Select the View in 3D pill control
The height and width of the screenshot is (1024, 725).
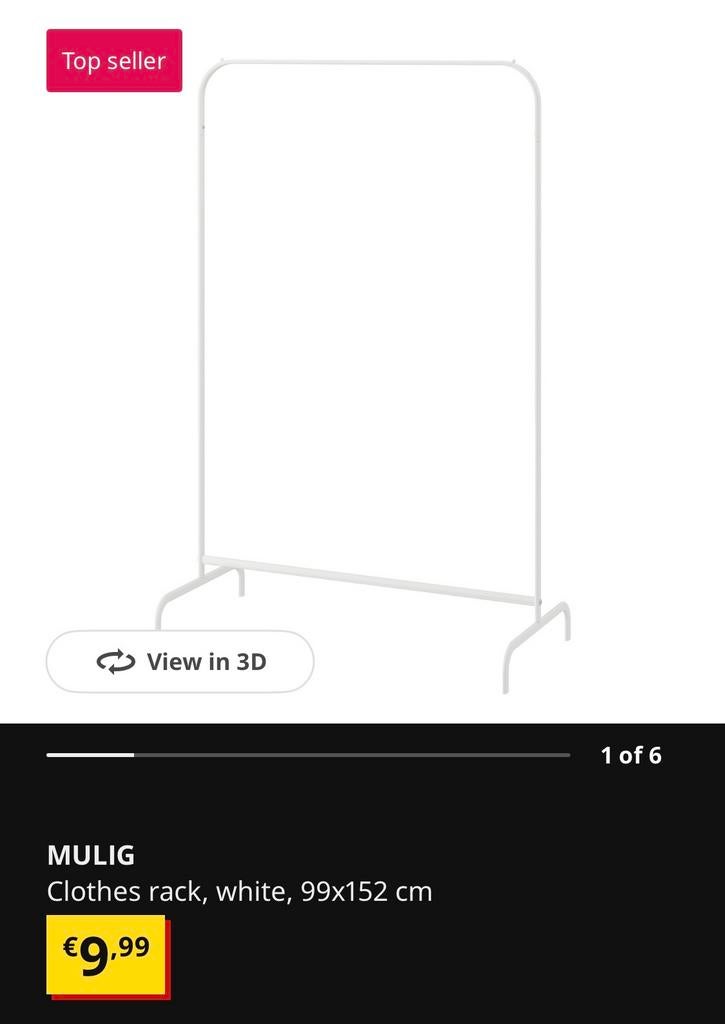coord(179,661)
